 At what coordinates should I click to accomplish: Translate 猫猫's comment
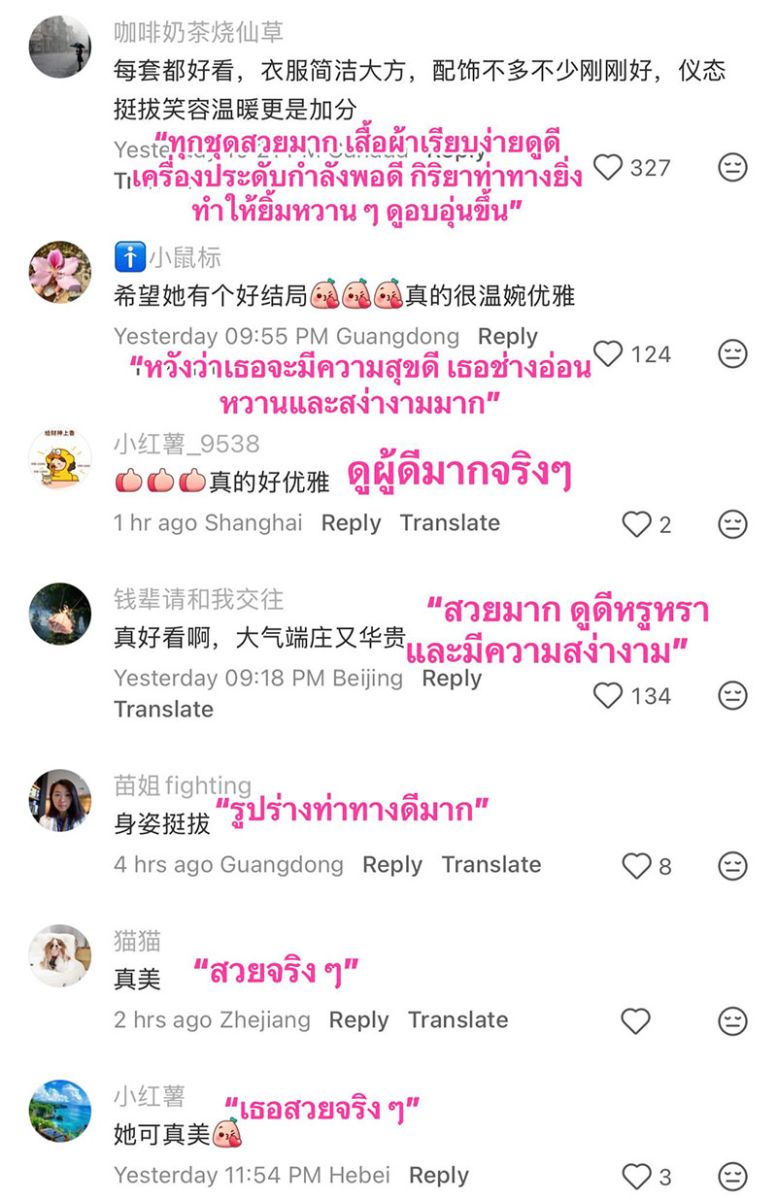[458, 1020]
